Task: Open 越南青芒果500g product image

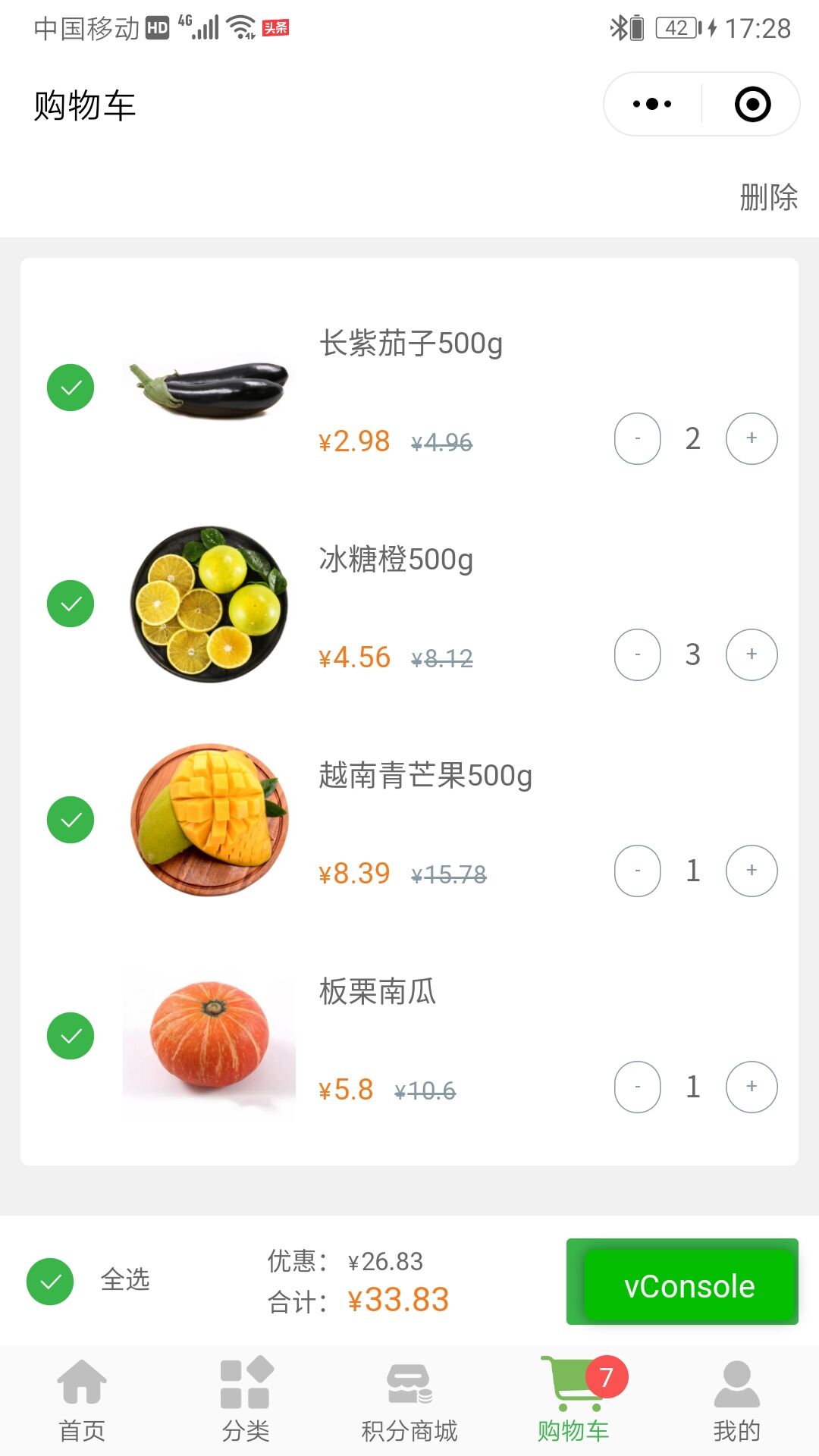Action: point(209,820)
